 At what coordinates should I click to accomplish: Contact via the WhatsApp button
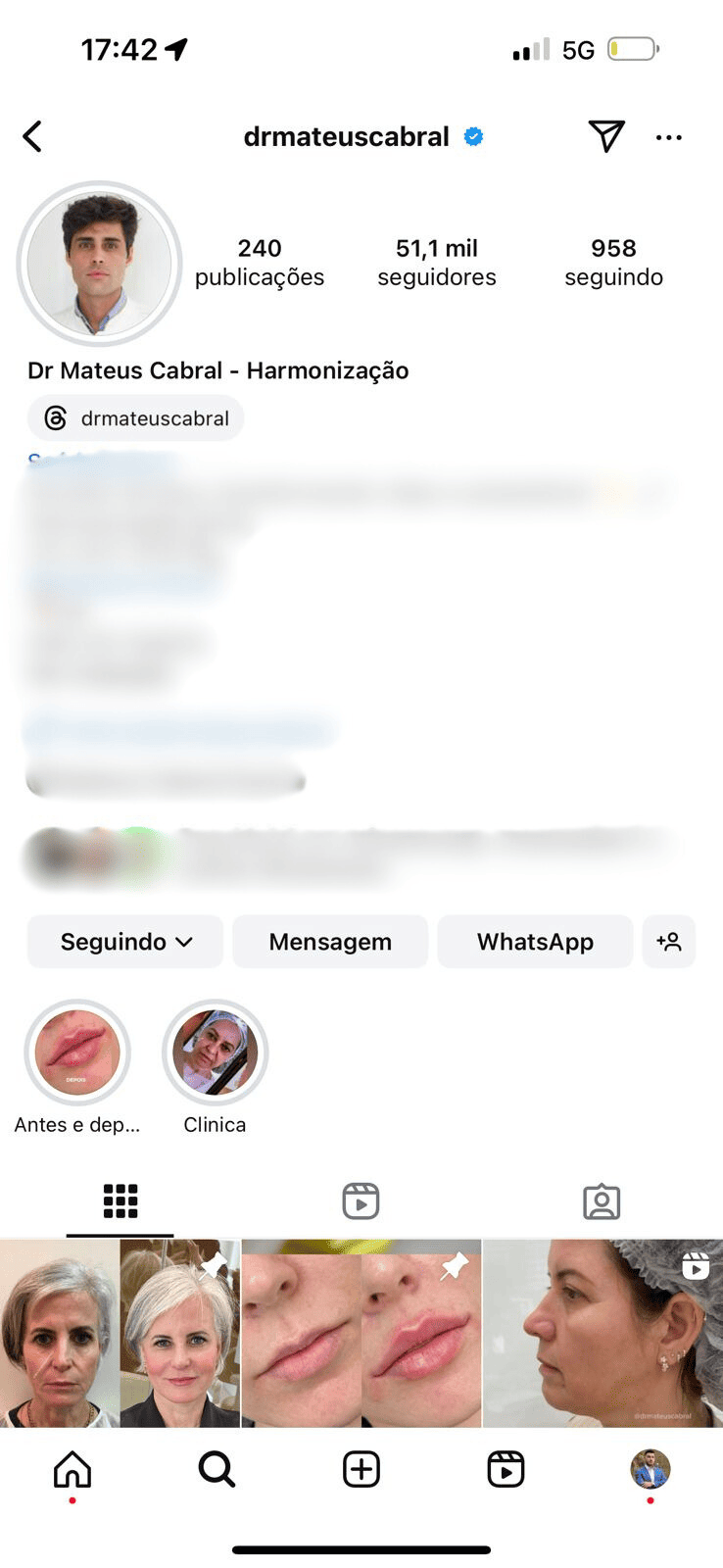click(535, 942)
